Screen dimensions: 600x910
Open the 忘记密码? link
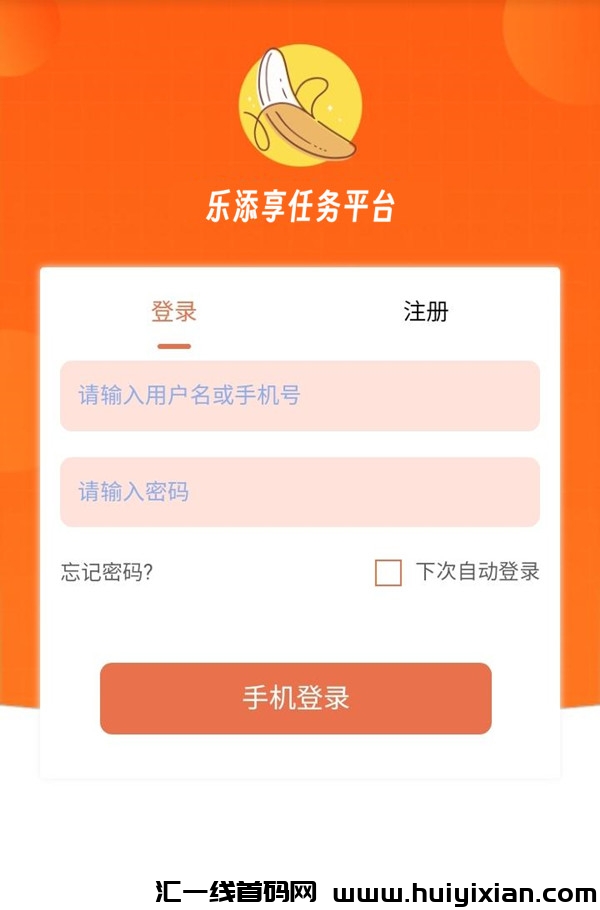[x=107, y=573]
